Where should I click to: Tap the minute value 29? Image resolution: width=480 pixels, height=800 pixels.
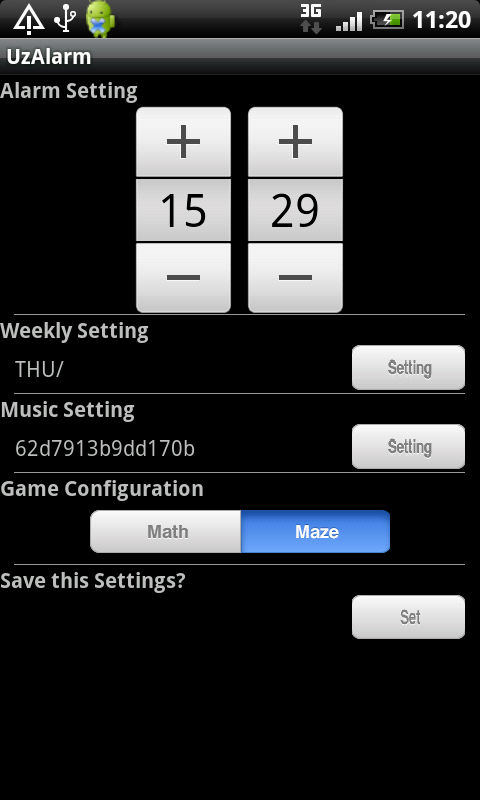tap(295, 210)
